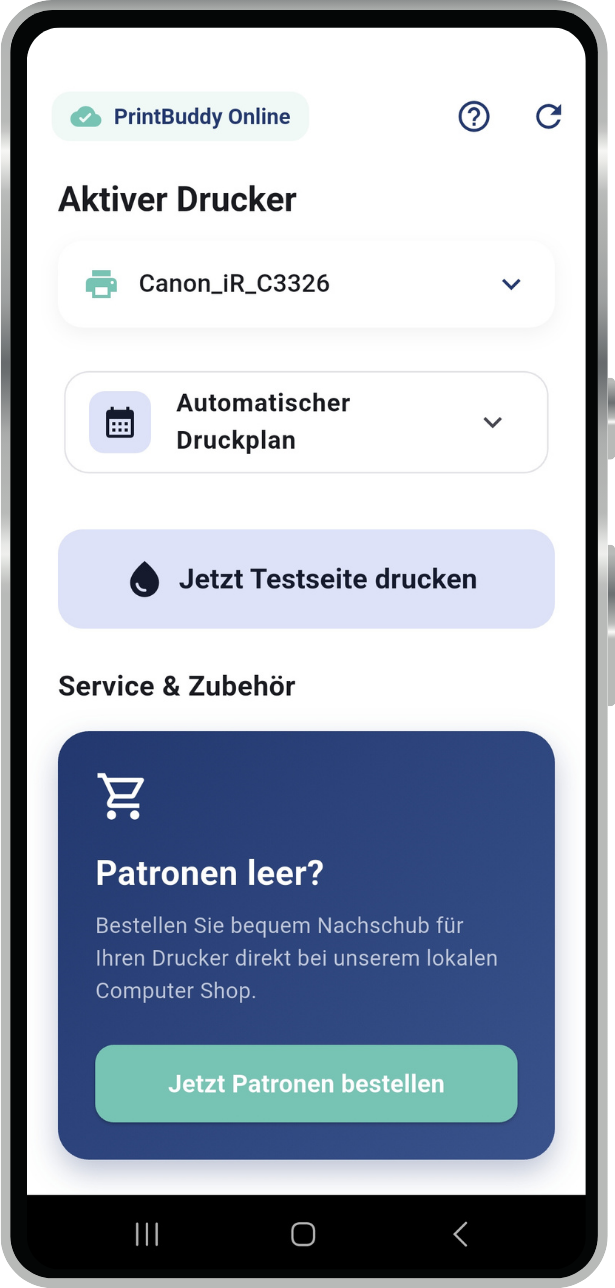Open the help question mark icon

click(474, 117)
